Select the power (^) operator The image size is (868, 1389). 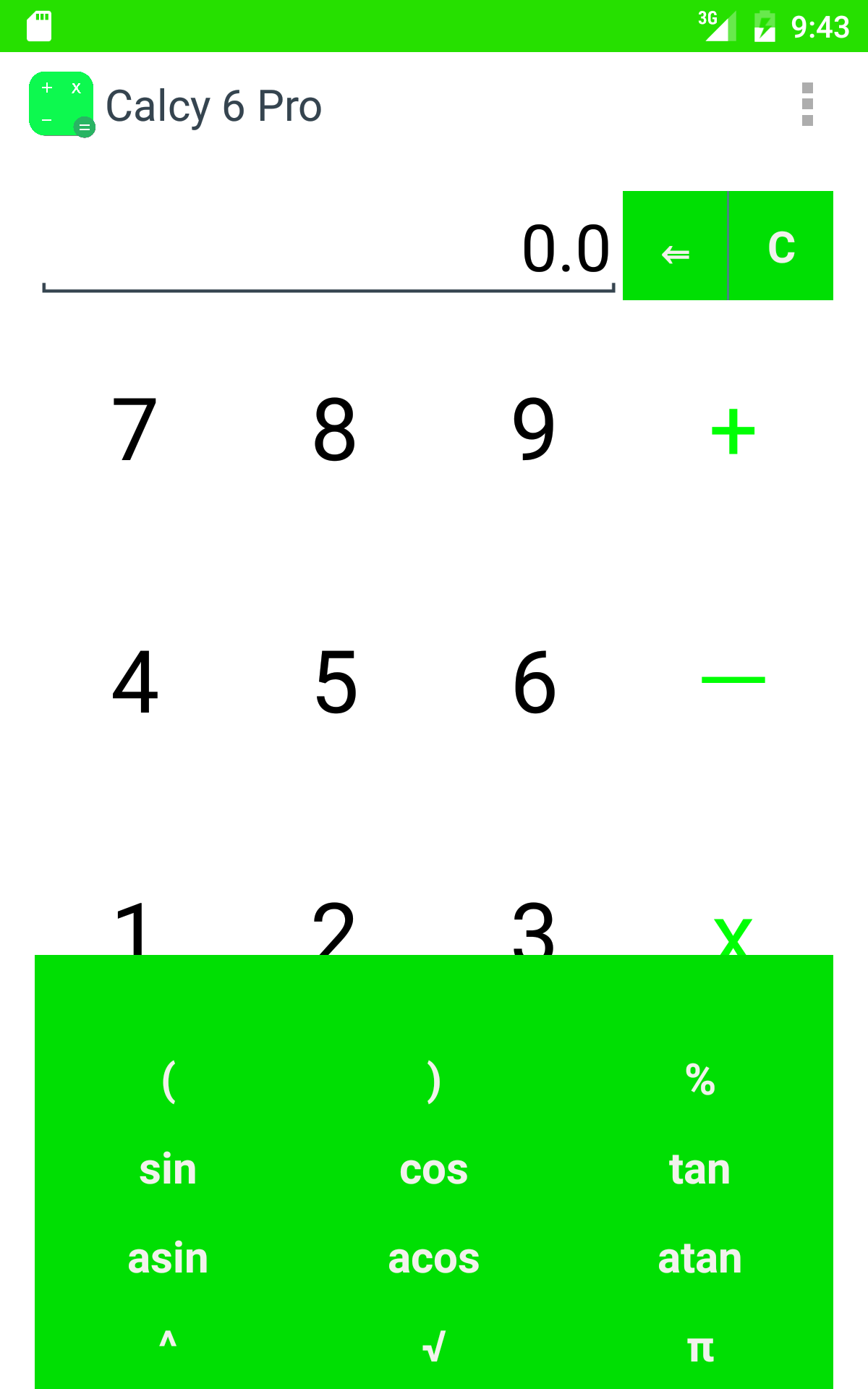(168, 1342)
